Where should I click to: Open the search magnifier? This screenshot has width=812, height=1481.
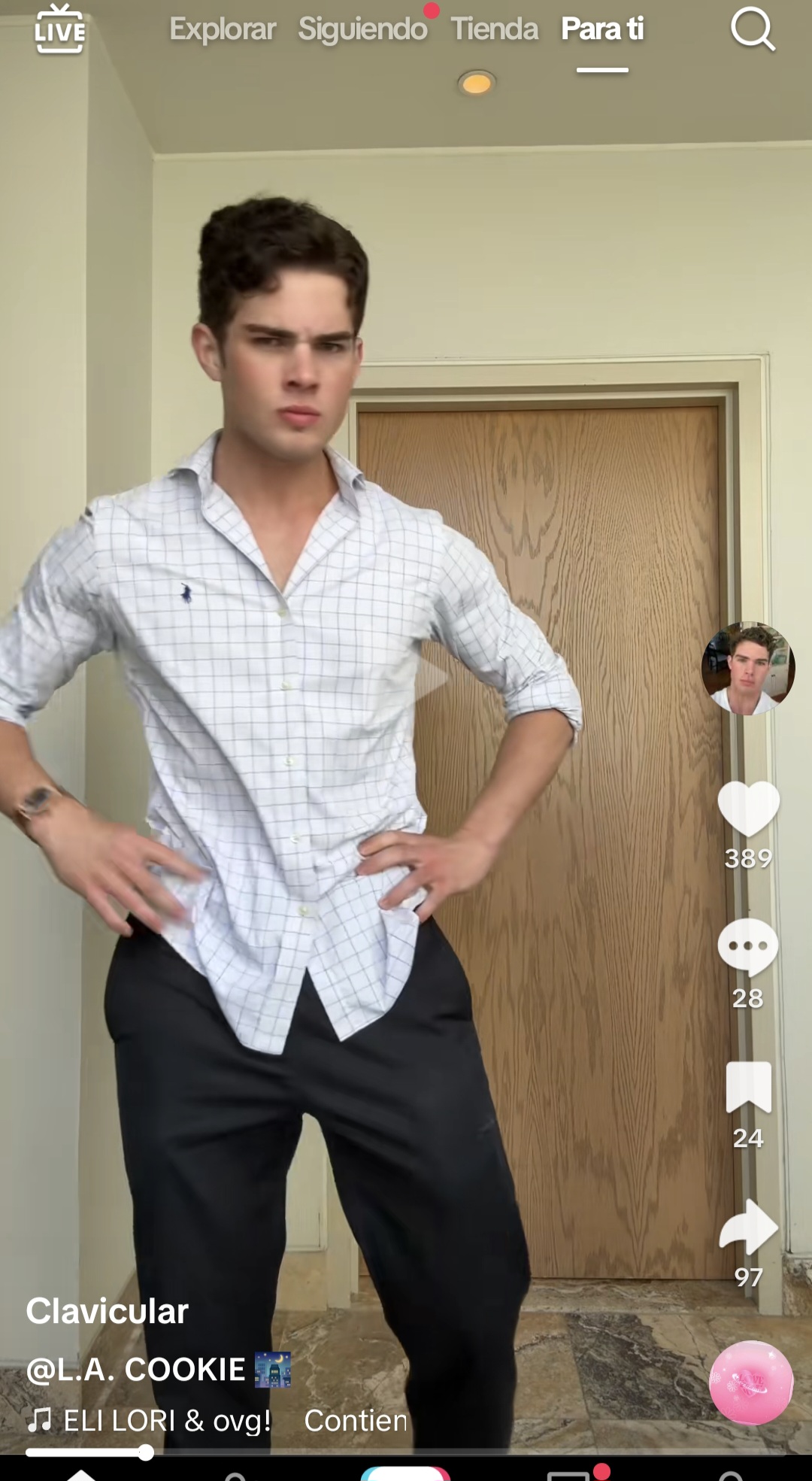(753, 30)
